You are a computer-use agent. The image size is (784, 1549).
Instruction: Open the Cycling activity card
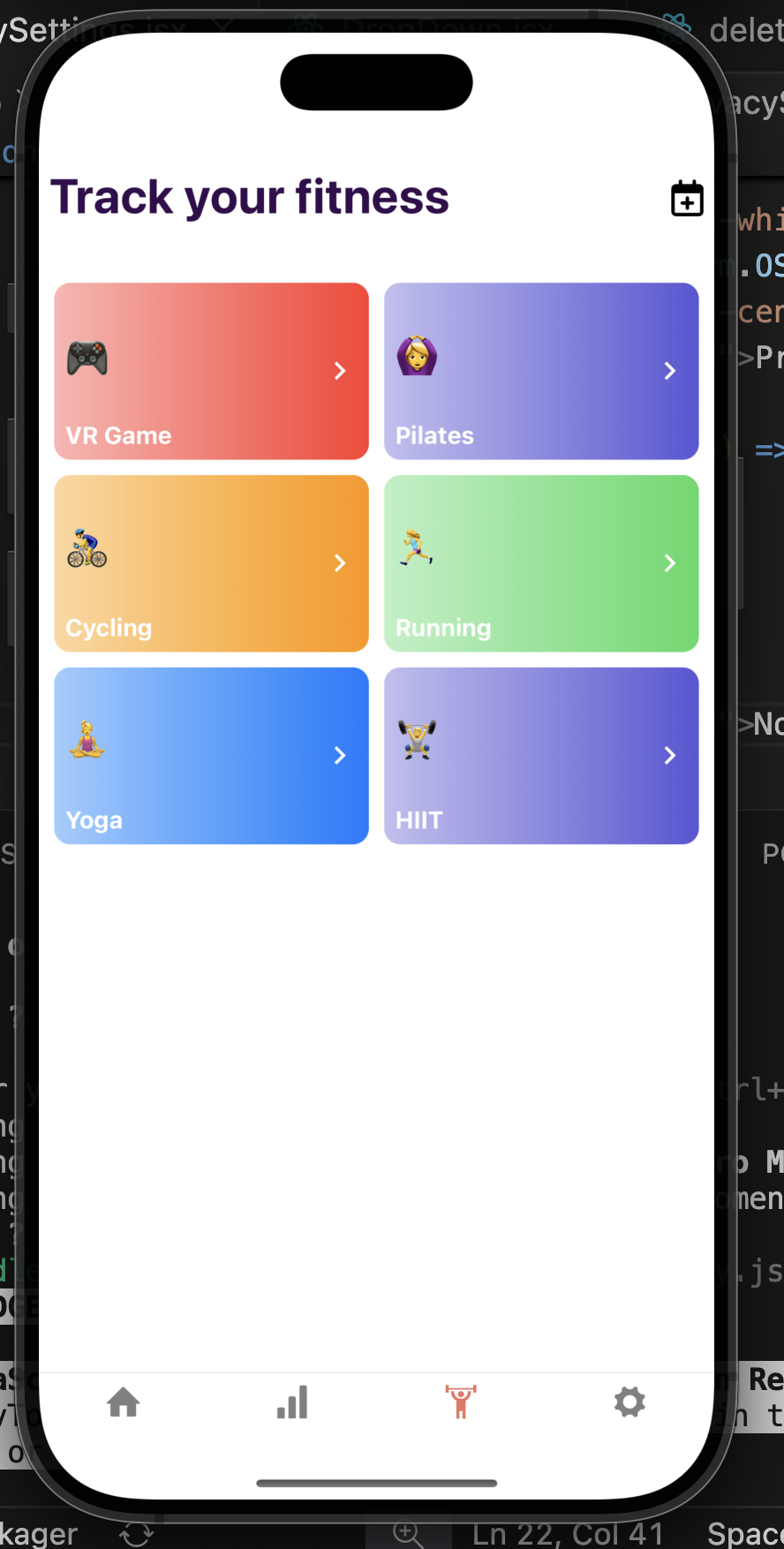[x=211, y=563]
